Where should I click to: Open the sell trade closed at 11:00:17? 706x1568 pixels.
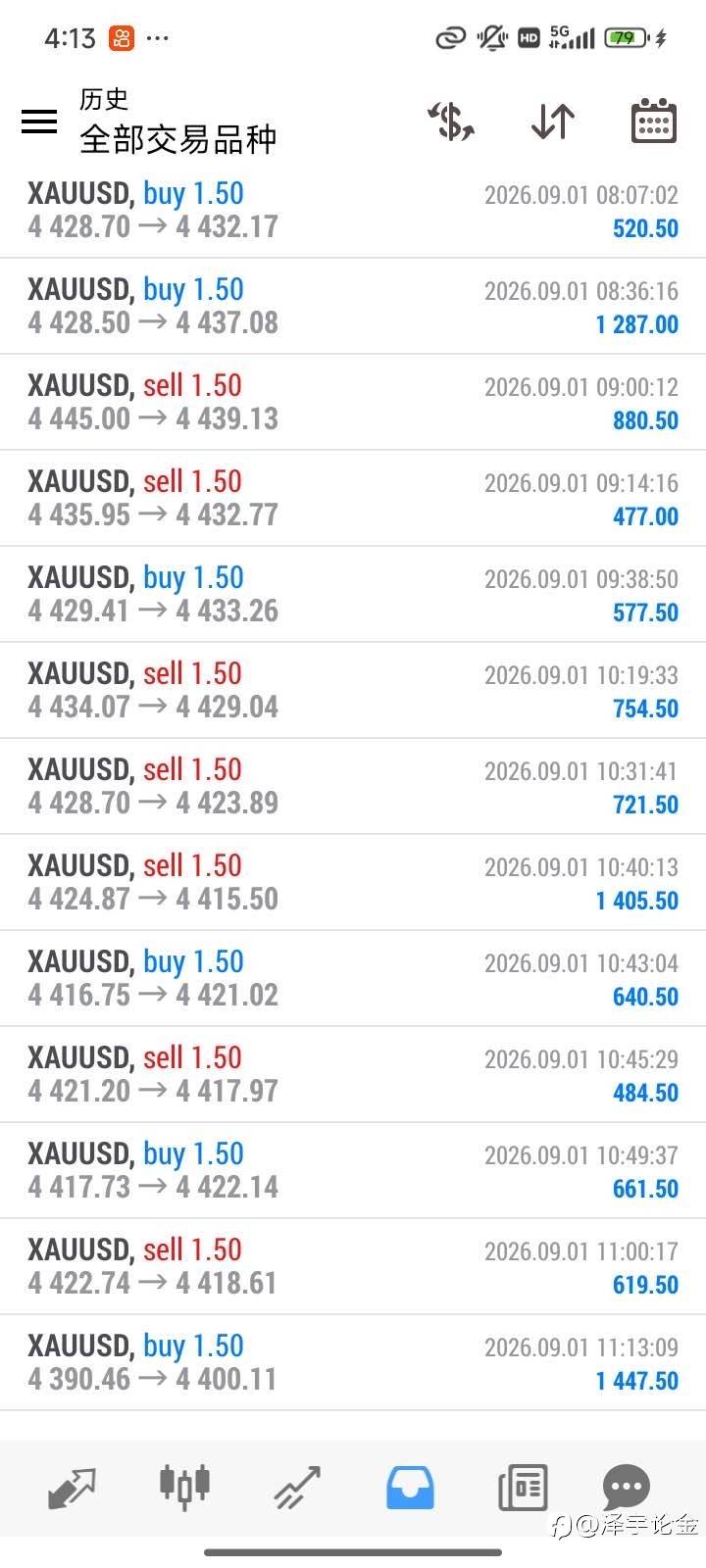tap(353, 1267)
